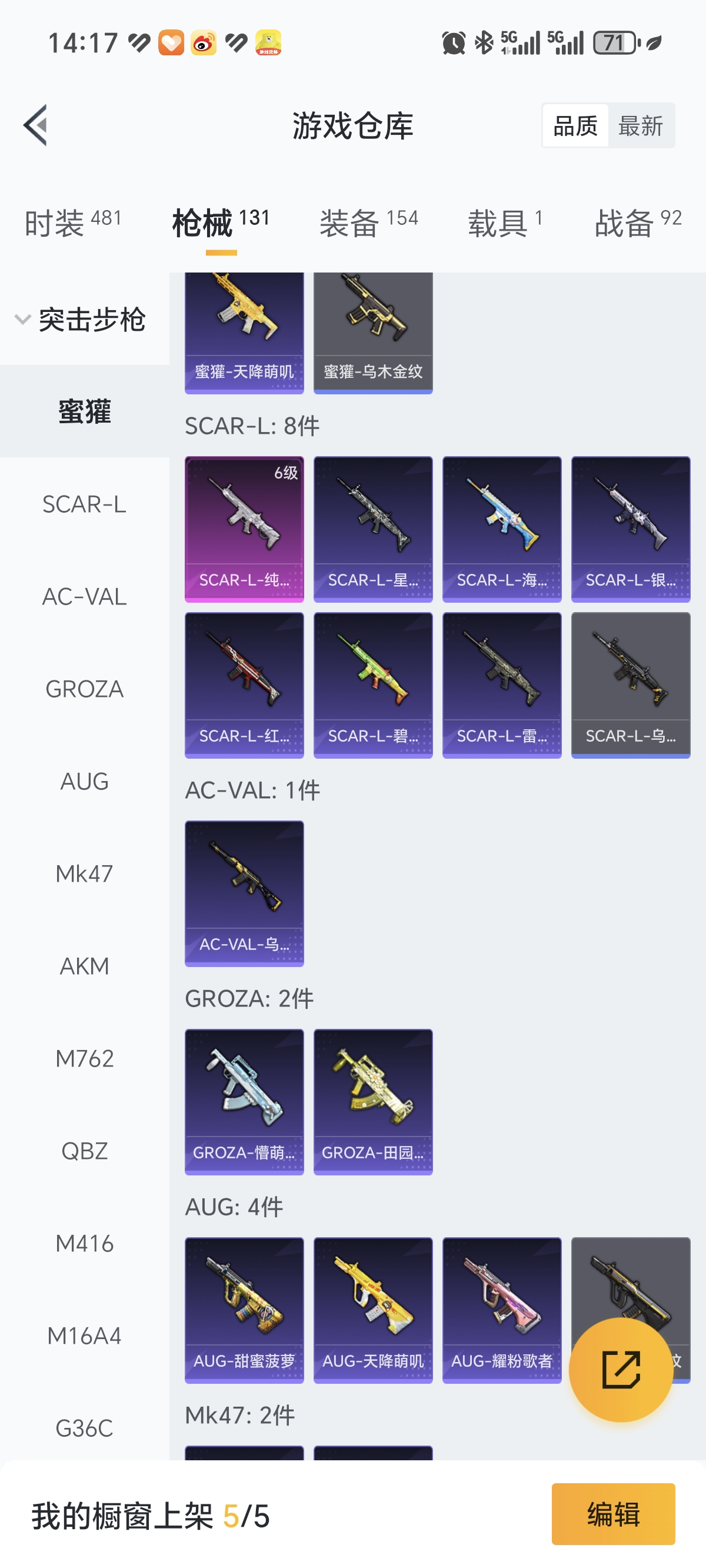Viewport: 706px width, 1568px height.
Task: Select the 品质 sort option
Action: pyautogui.click(x=575, y=126)
